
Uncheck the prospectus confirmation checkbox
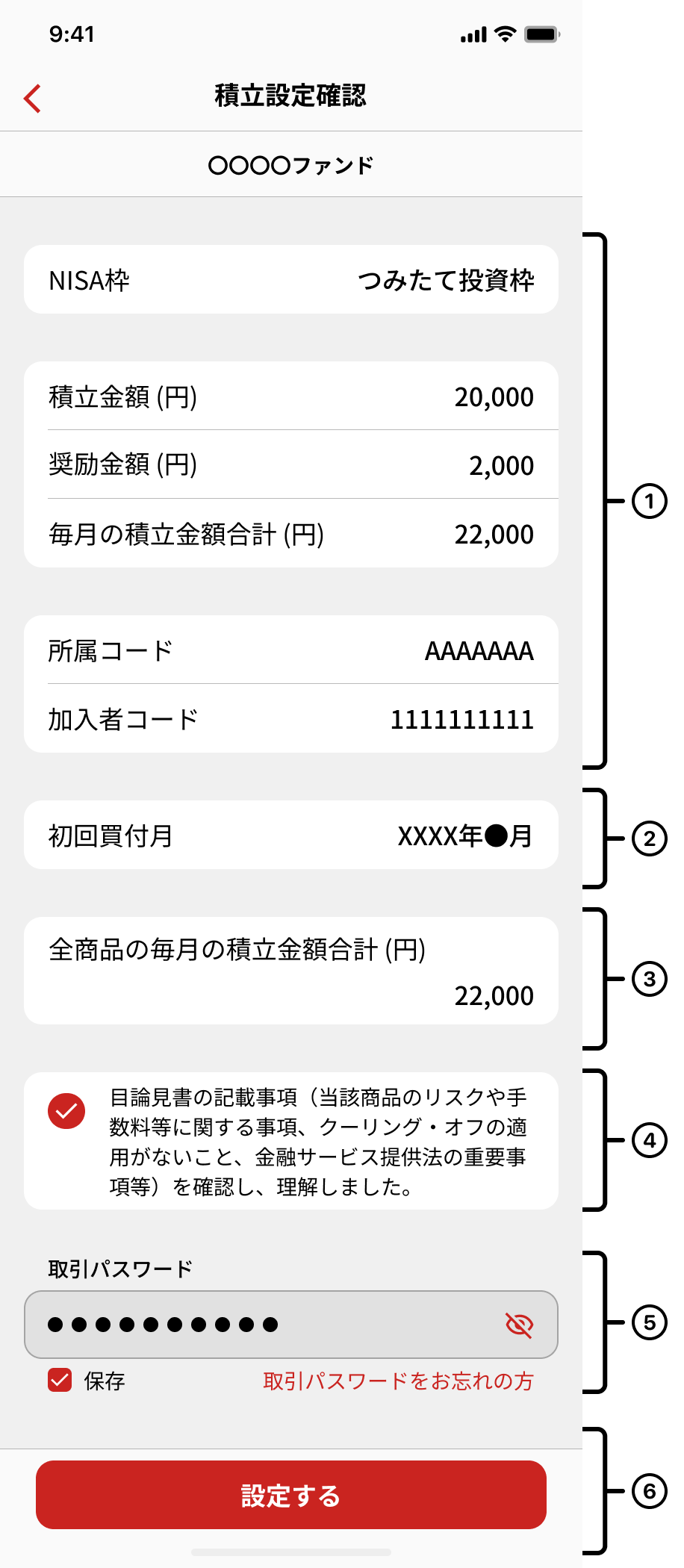tap(66, 1111)
